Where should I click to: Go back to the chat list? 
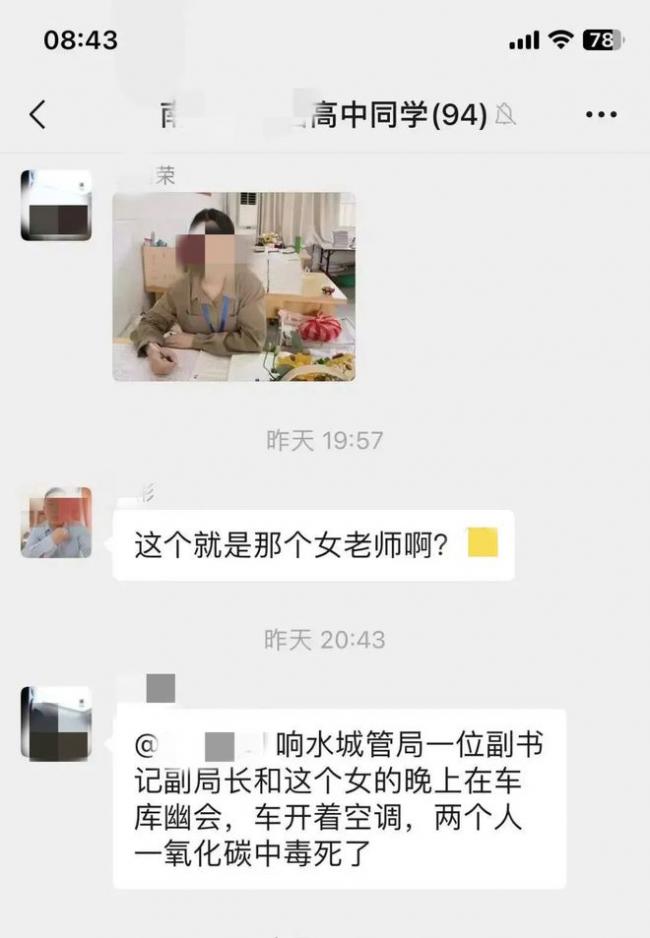pyautogui.click(x=37, y=115)
